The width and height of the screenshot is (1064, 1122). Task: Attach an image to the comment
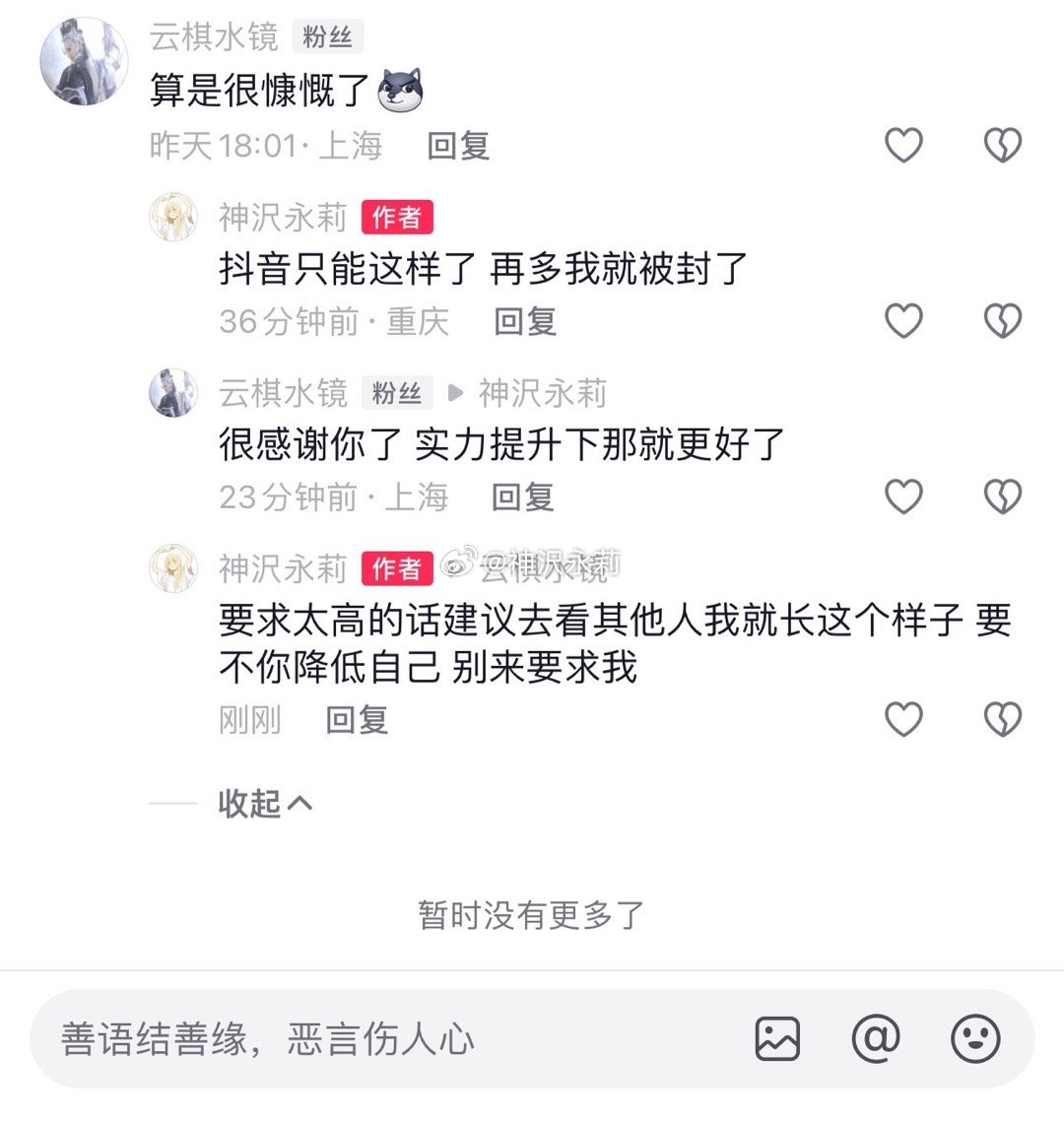(777, 1039)
